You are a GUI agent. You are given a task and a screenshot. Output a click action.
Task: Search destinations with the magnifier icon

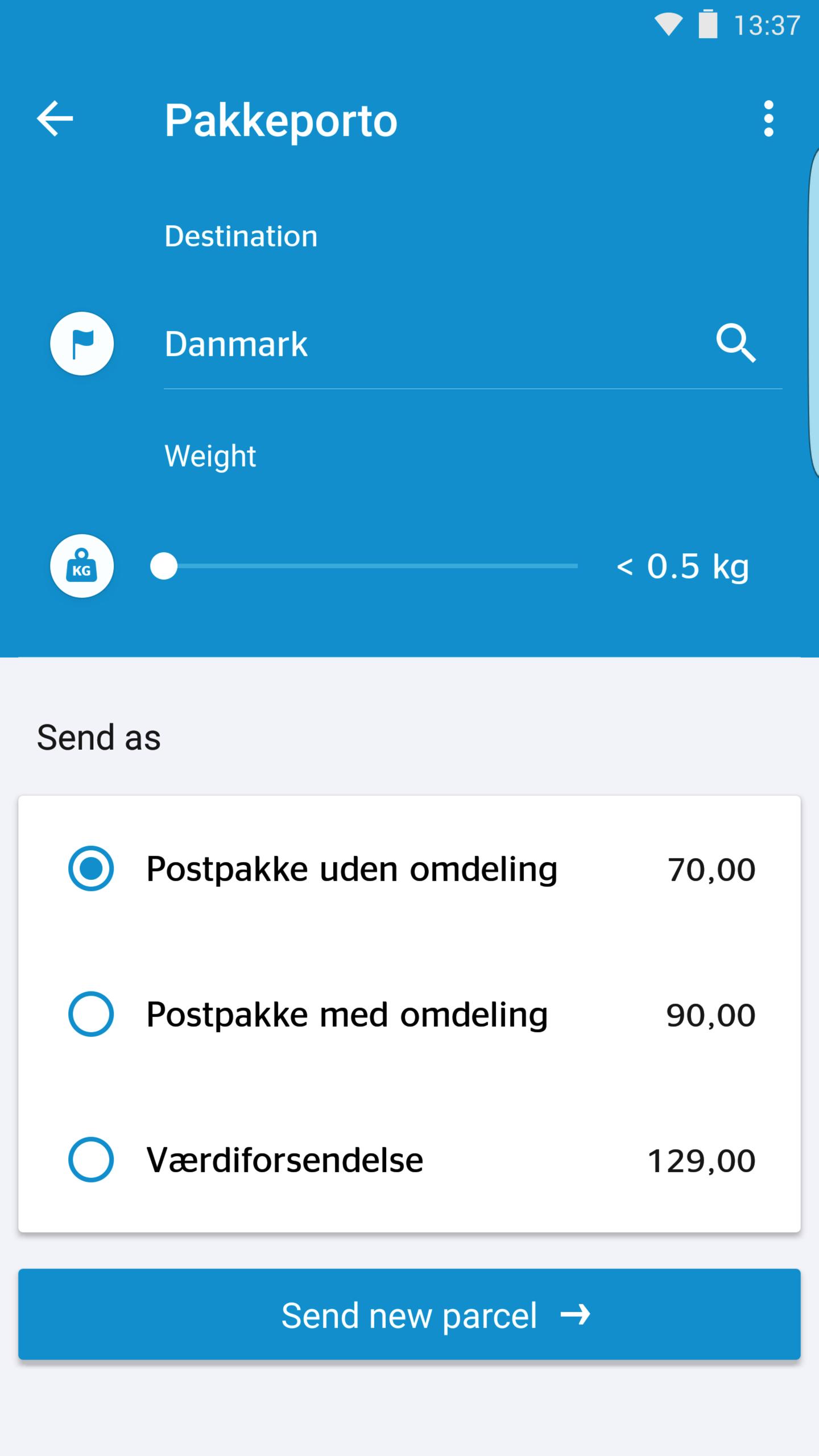[736, 344]
